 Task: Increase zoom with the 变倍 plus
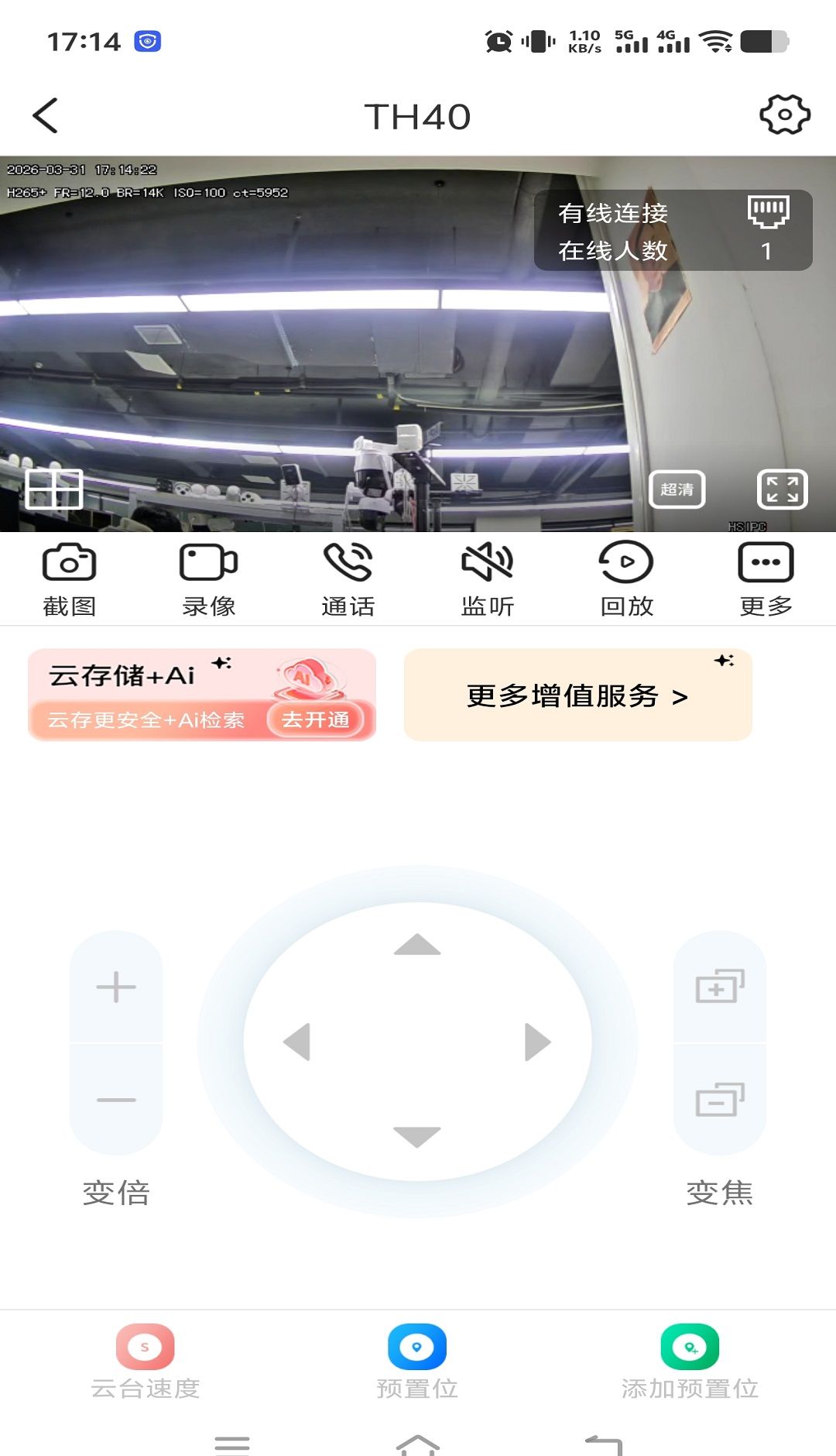pyautogui.click(x=116, y=987)
